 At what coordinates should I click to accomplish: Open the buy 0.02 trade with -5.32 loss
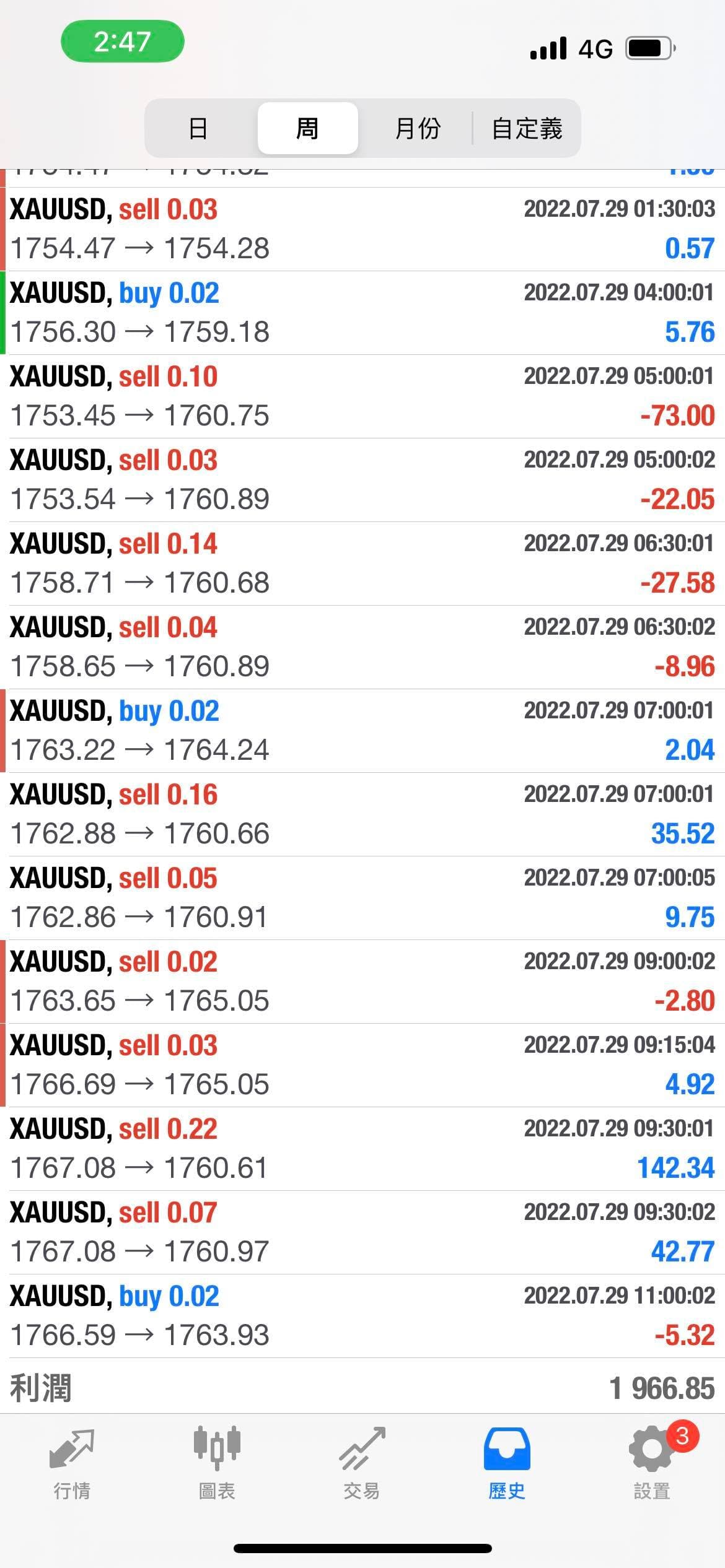click(x=362, y=1316)
